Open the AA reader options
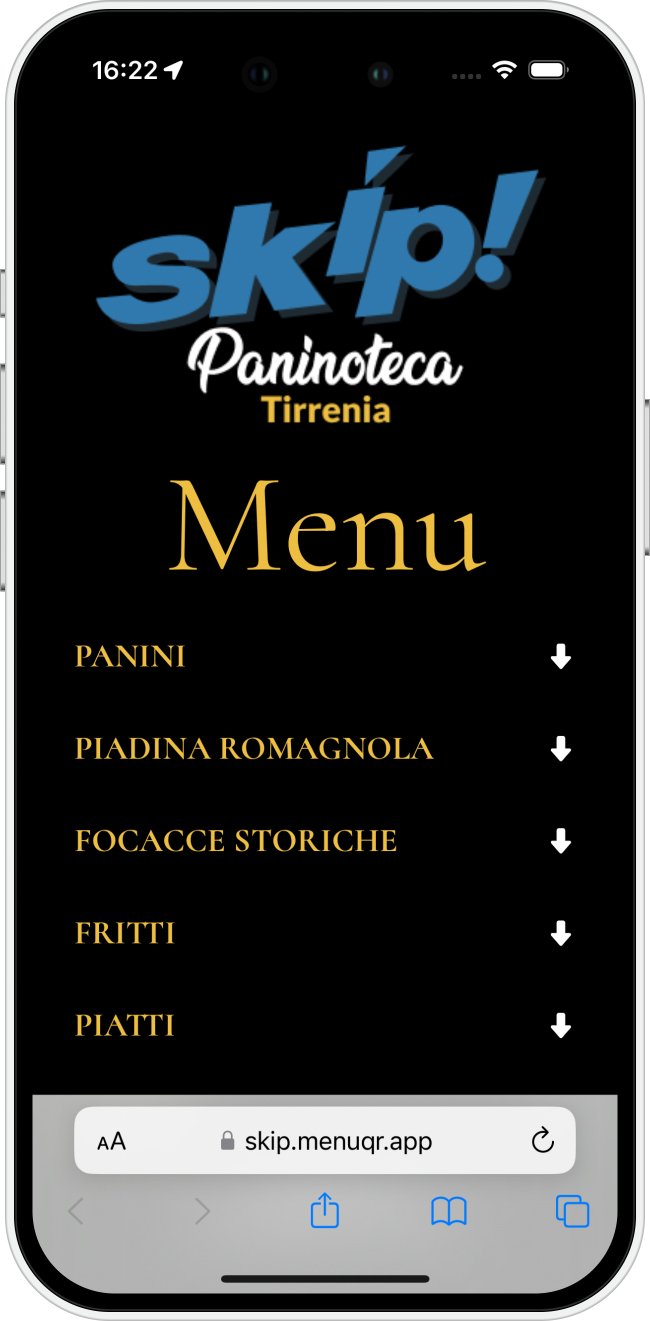This screenshot has height=1321, width=650. point(112,1141)
